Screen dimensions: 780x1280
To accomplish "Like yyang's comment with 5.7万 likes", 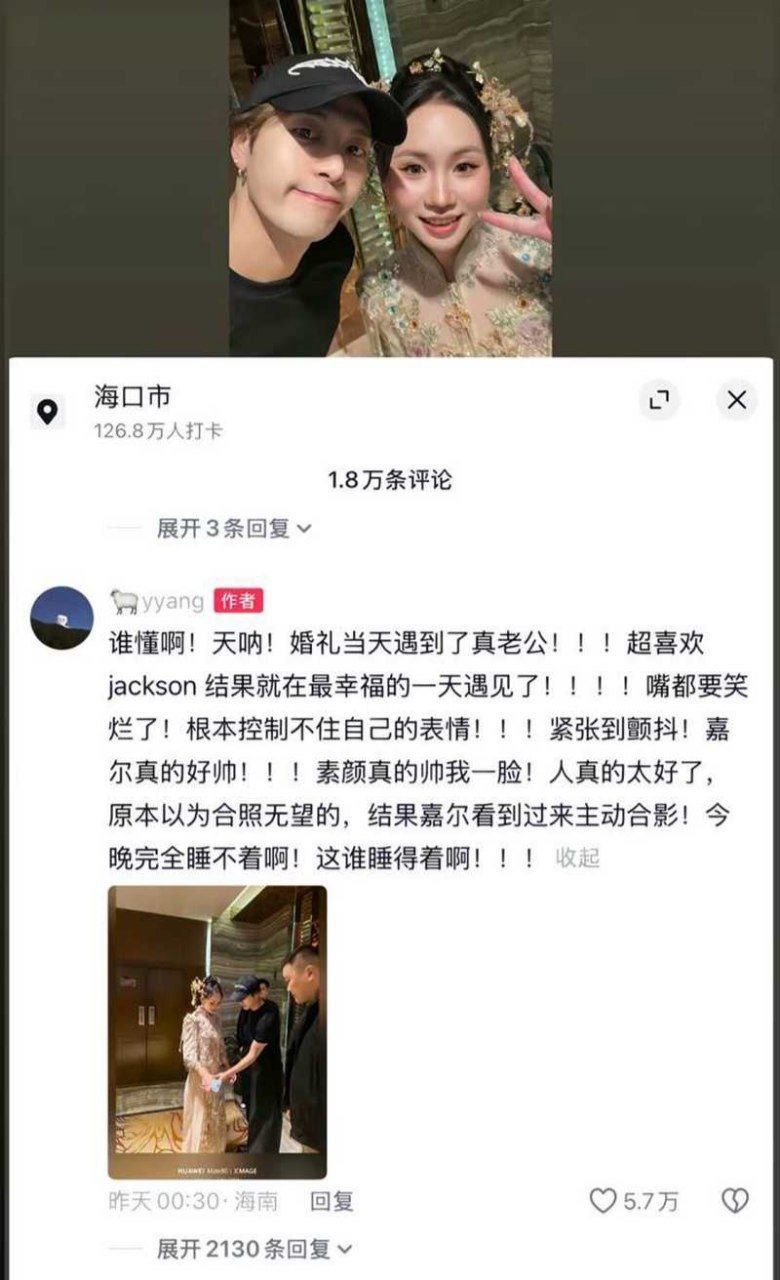I will (x=603, y=1201).
